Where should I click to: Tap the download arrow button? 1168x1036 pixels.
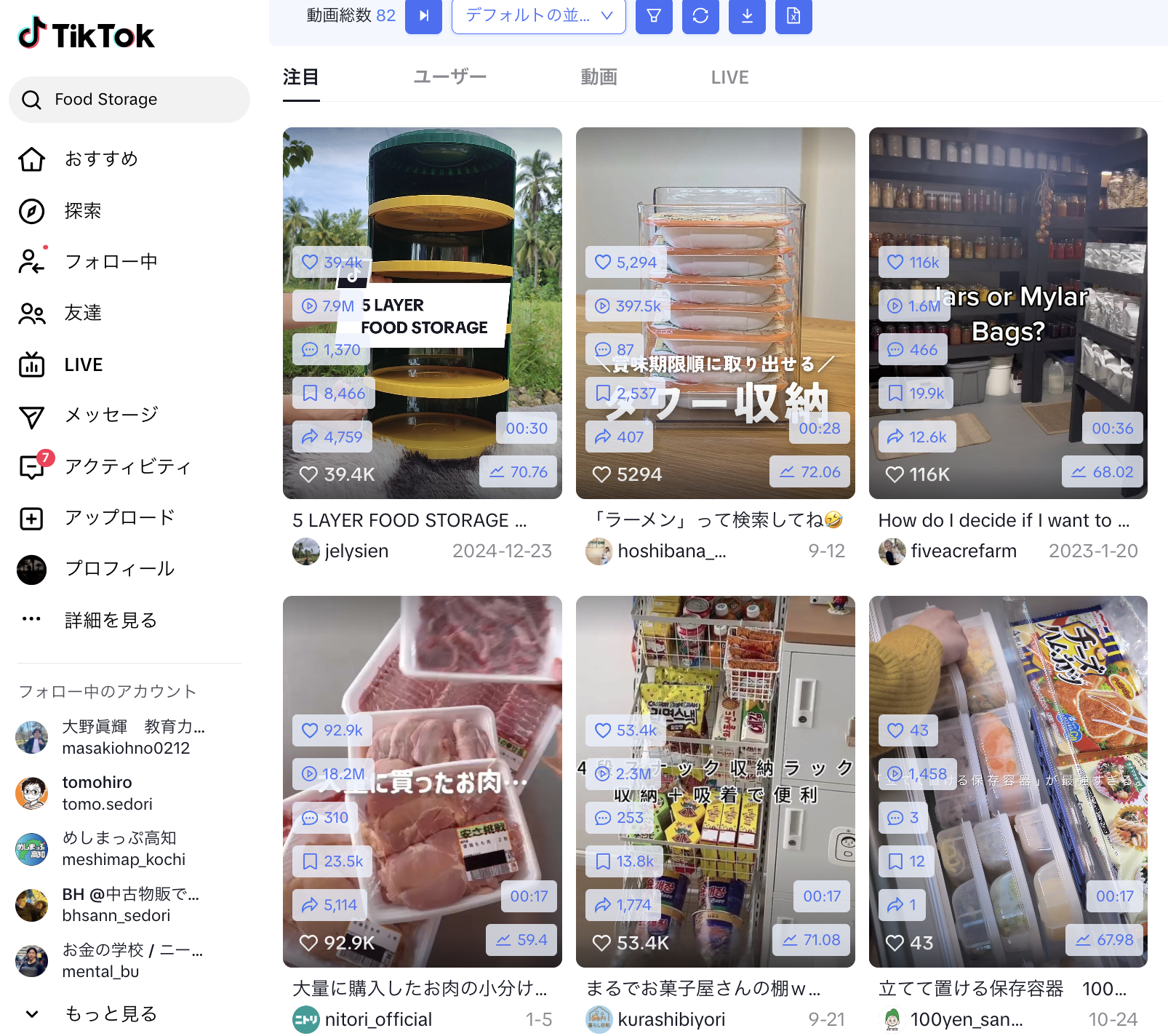click(747, 15)
